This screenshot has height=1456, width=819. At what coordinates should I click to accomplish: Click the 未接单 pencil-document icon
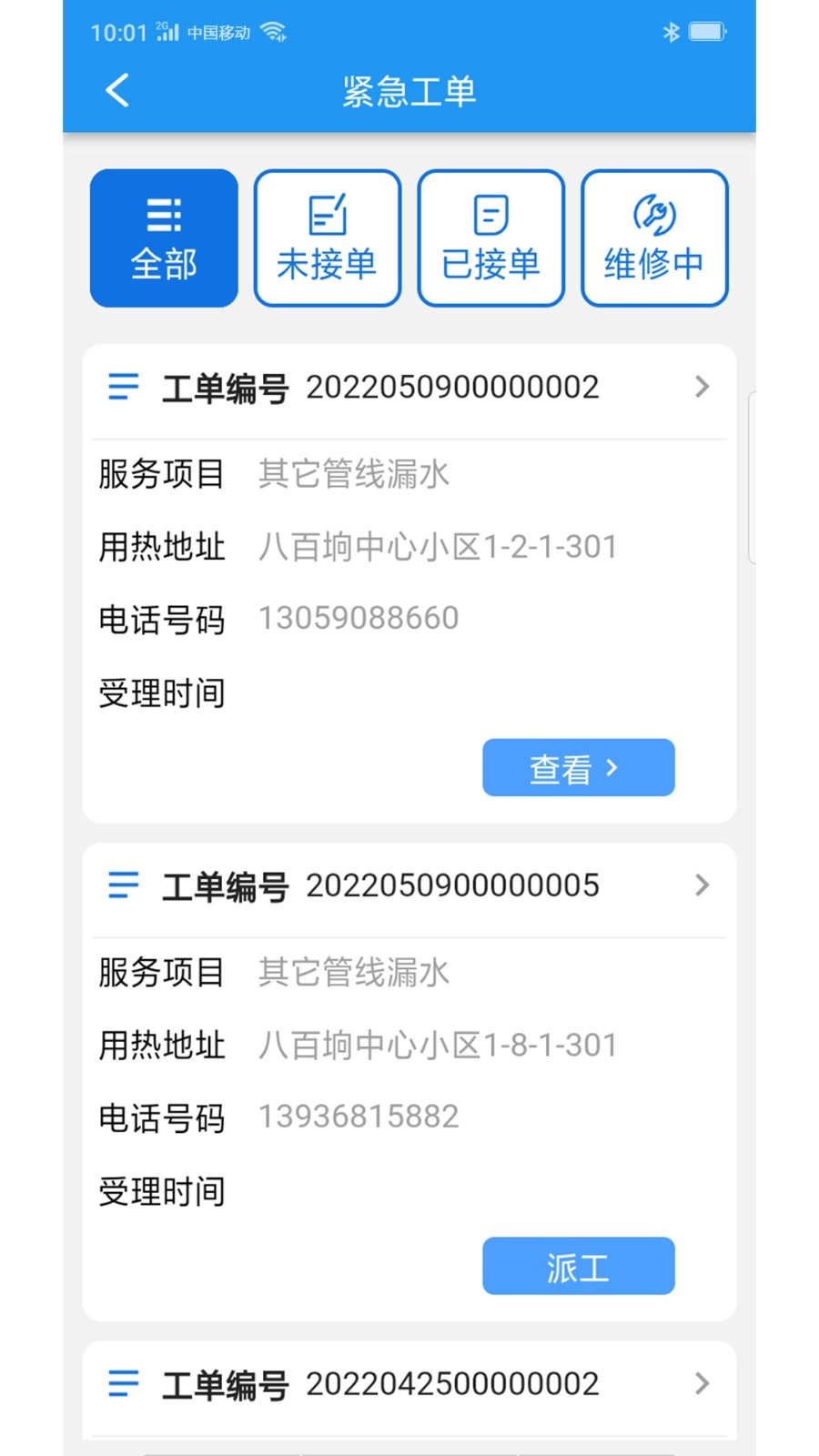pos(327,213)
